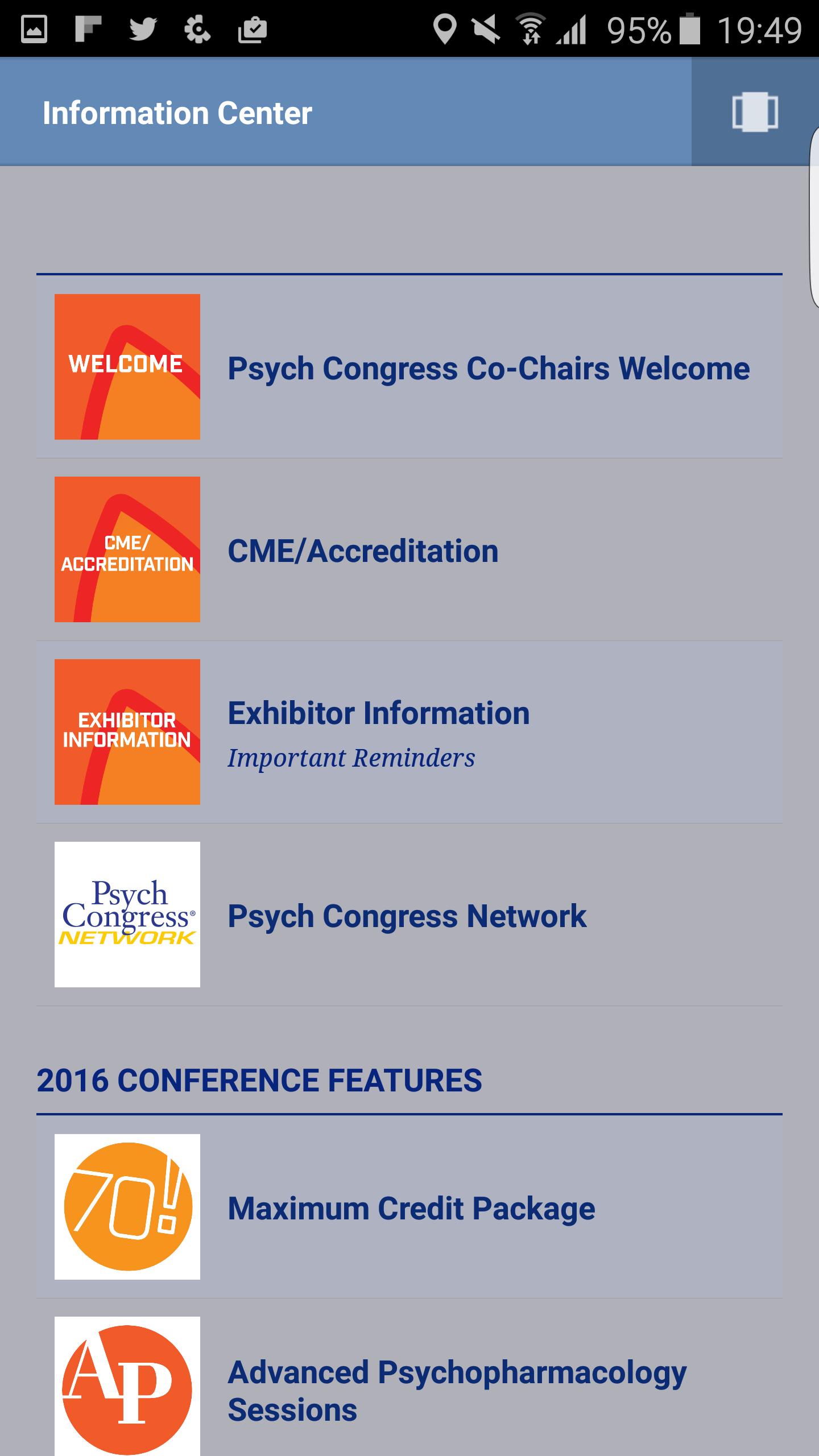
Task: Open the Psych Congress Network logo
Action: 127,915
